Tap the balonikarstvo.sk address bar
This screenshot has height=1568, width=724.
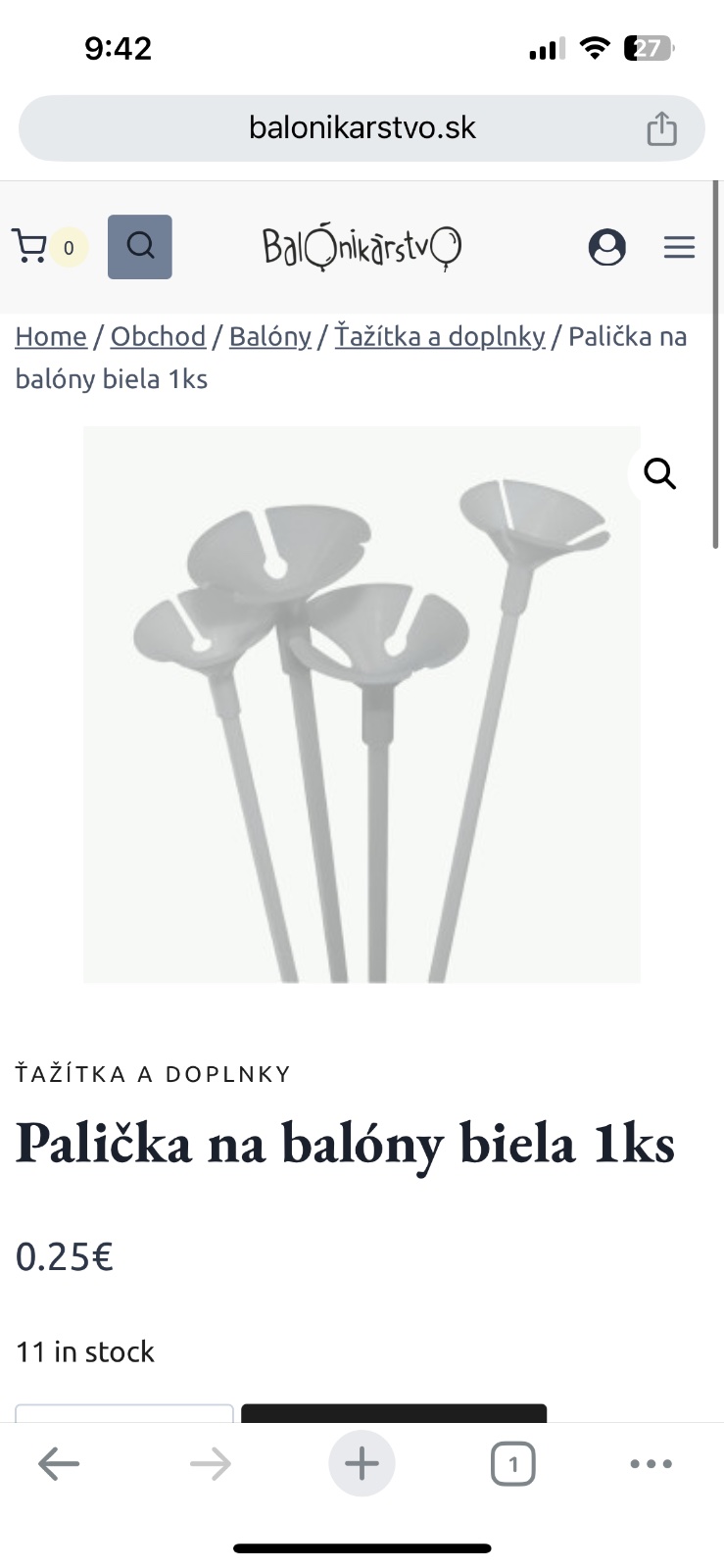(x=362, y=128)
